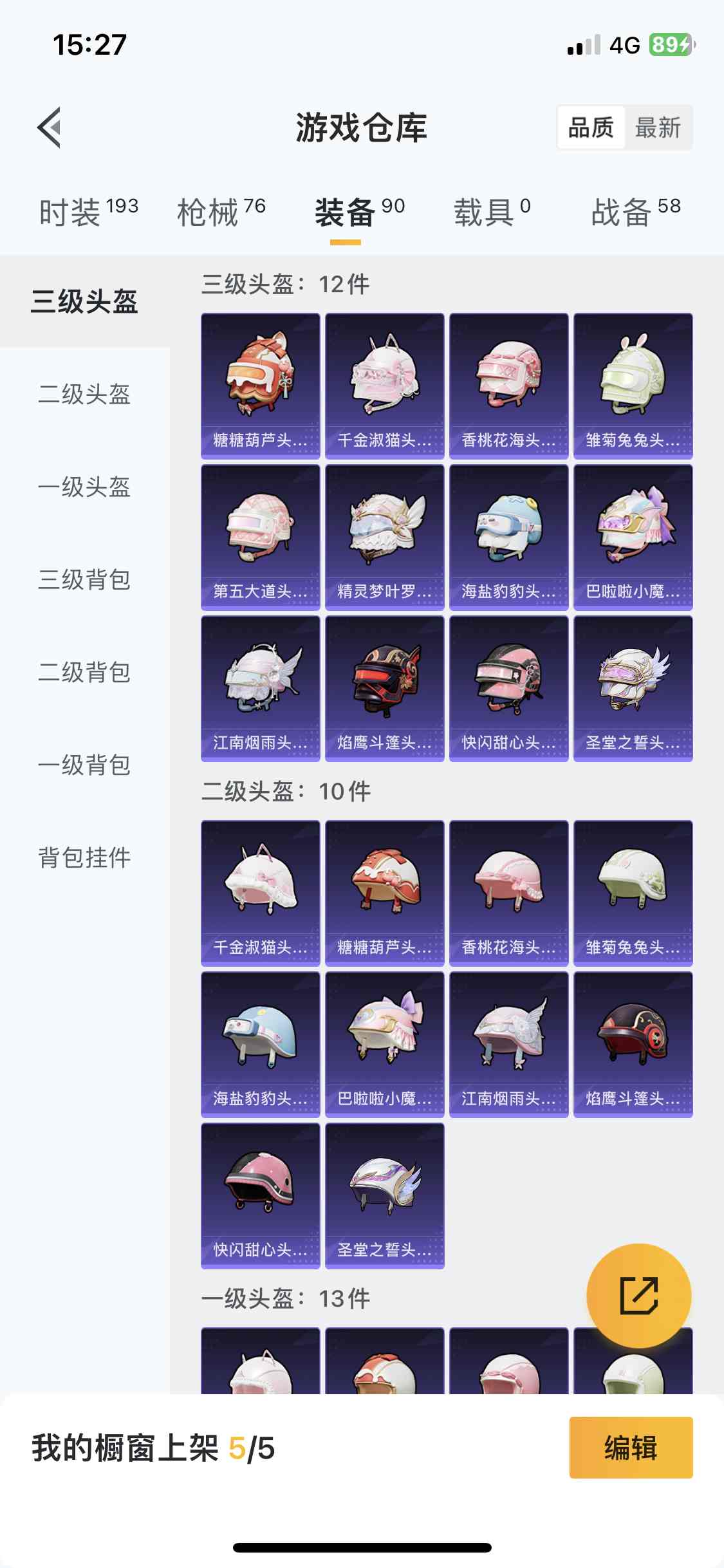
Task: Sort by 品质
Action: pos(591,127)
